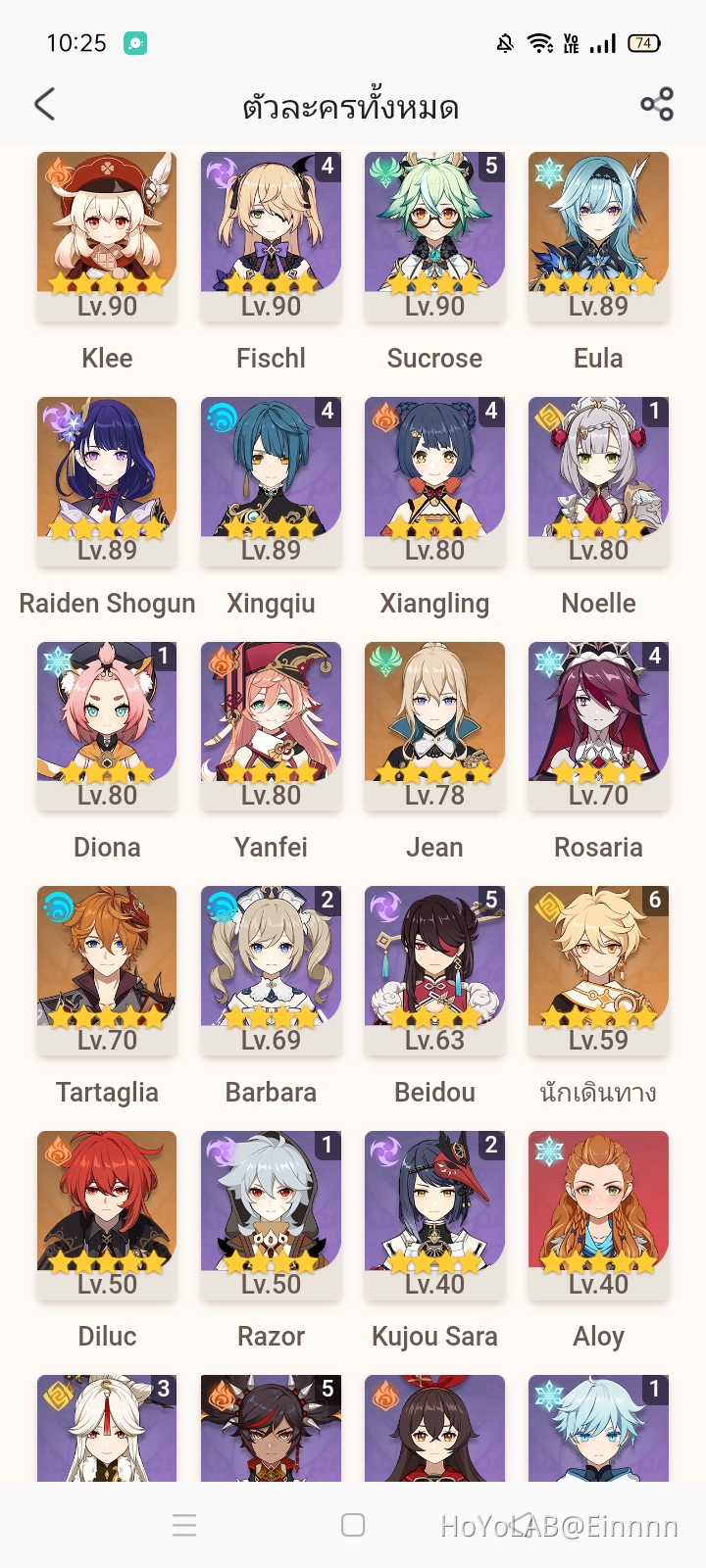Open Jean's character card
Viewport: 706px width, 1568px height.
(x=434, y=725)
